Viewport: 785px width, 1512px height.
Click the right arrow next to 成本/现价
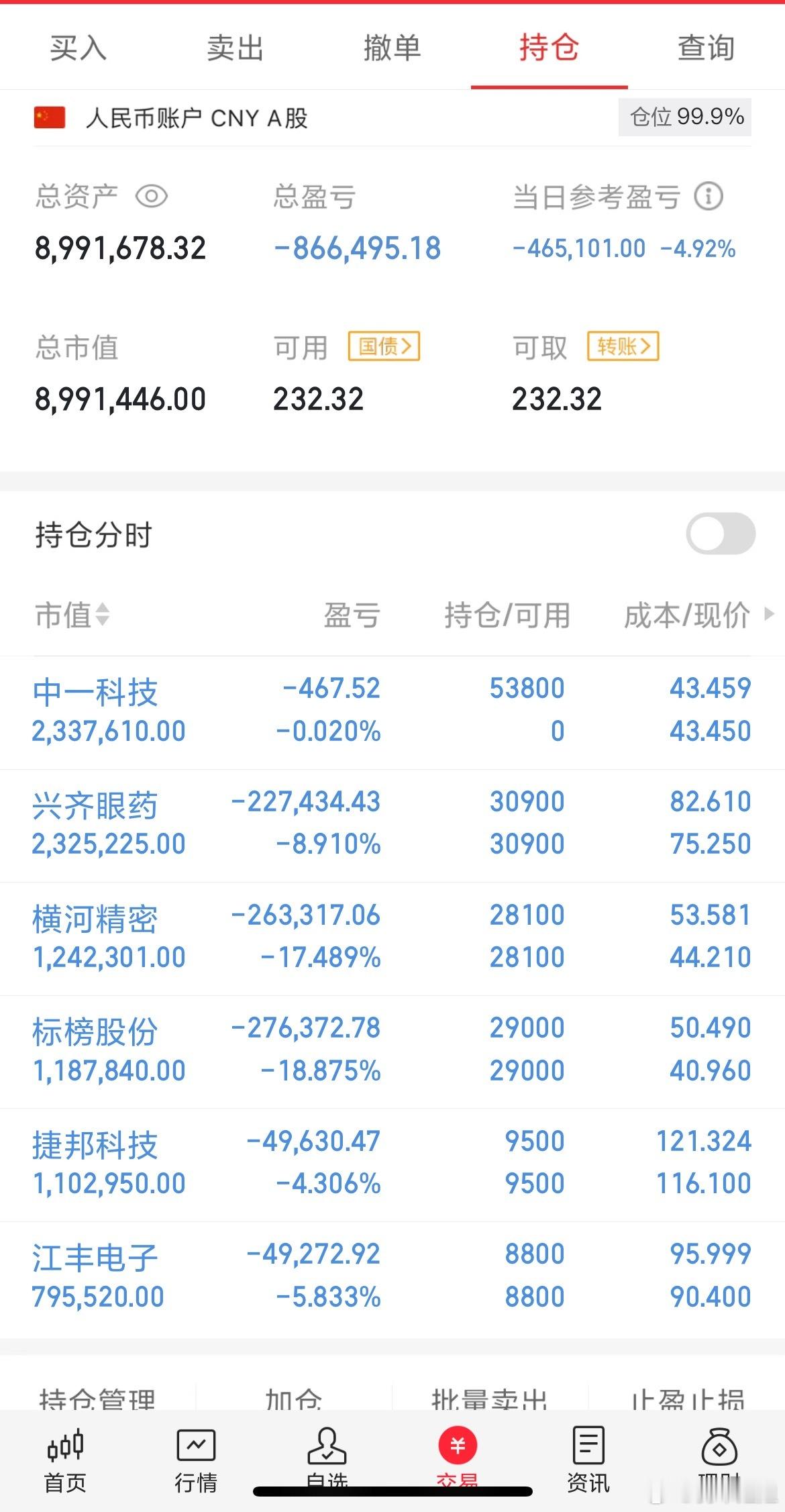coord(769,615)
